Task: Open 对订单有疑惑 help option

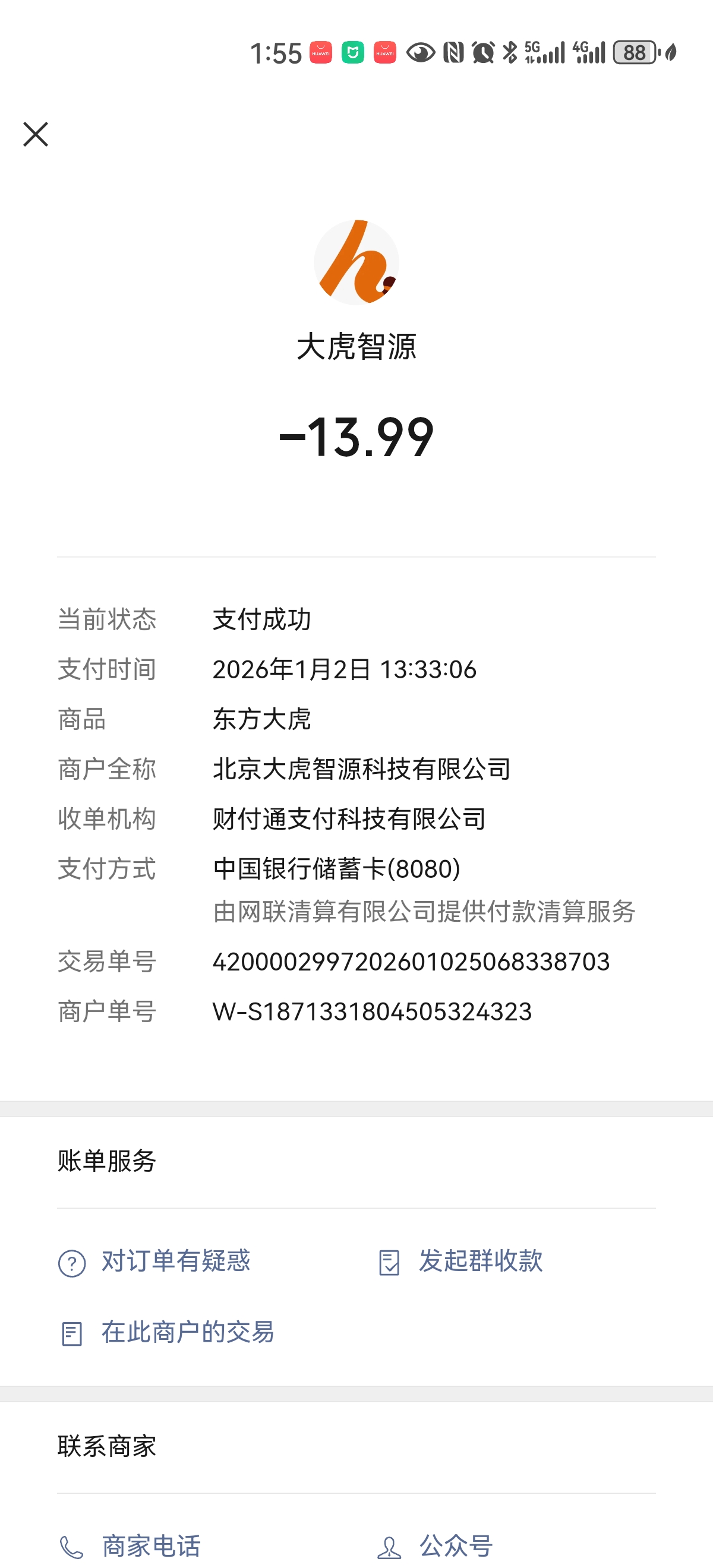Action: pyautogui.click(x=154, y=1261)
